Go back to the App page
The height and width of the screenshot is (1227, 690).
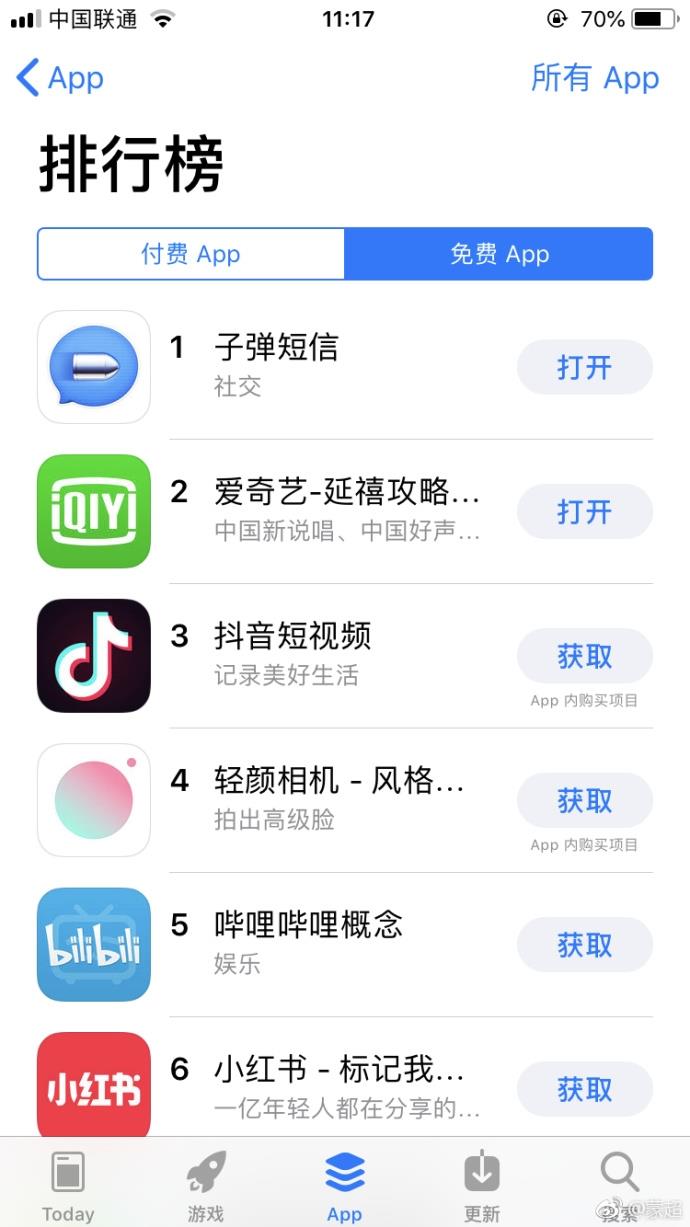coord(60,78)
